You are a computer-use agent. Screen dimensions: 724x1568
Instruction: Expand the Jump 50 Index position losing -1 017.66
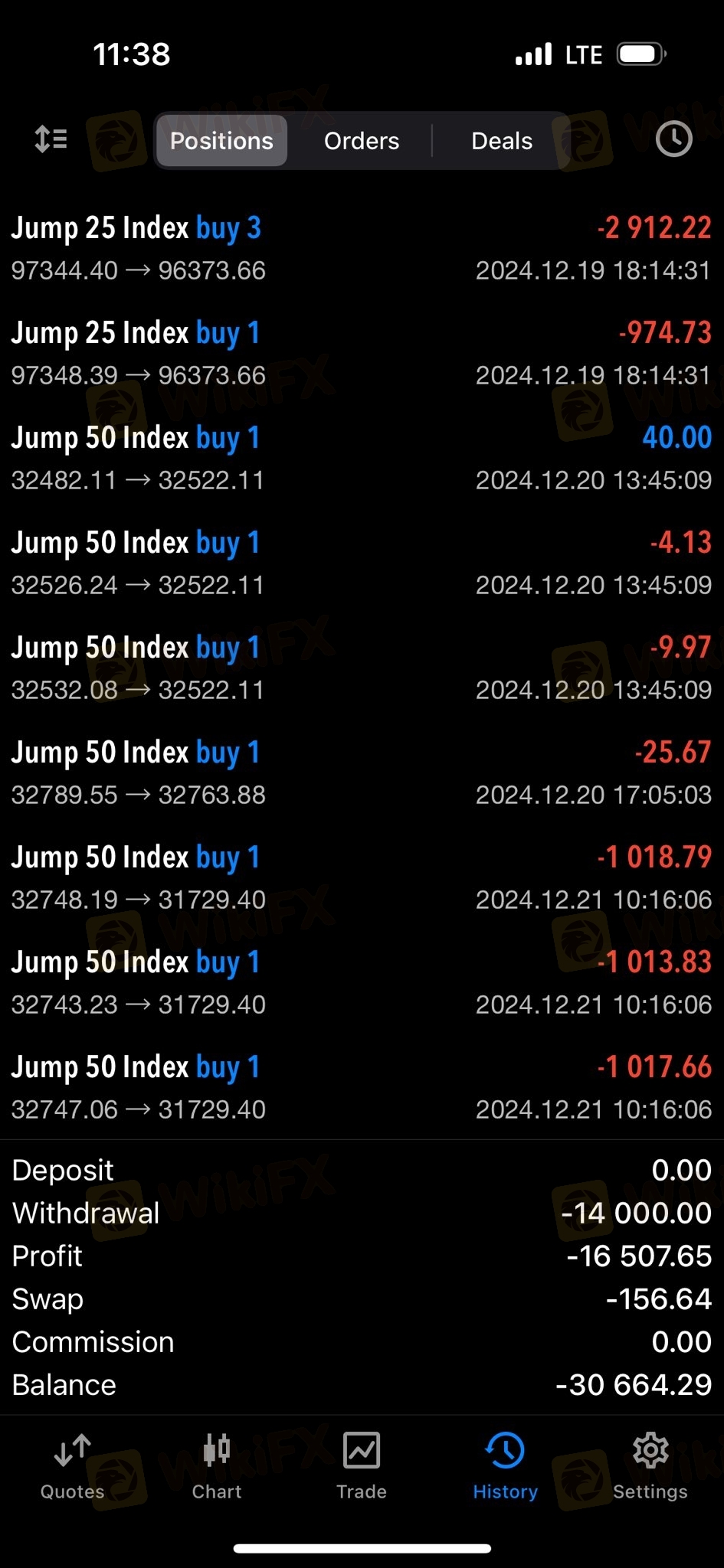362,1088
